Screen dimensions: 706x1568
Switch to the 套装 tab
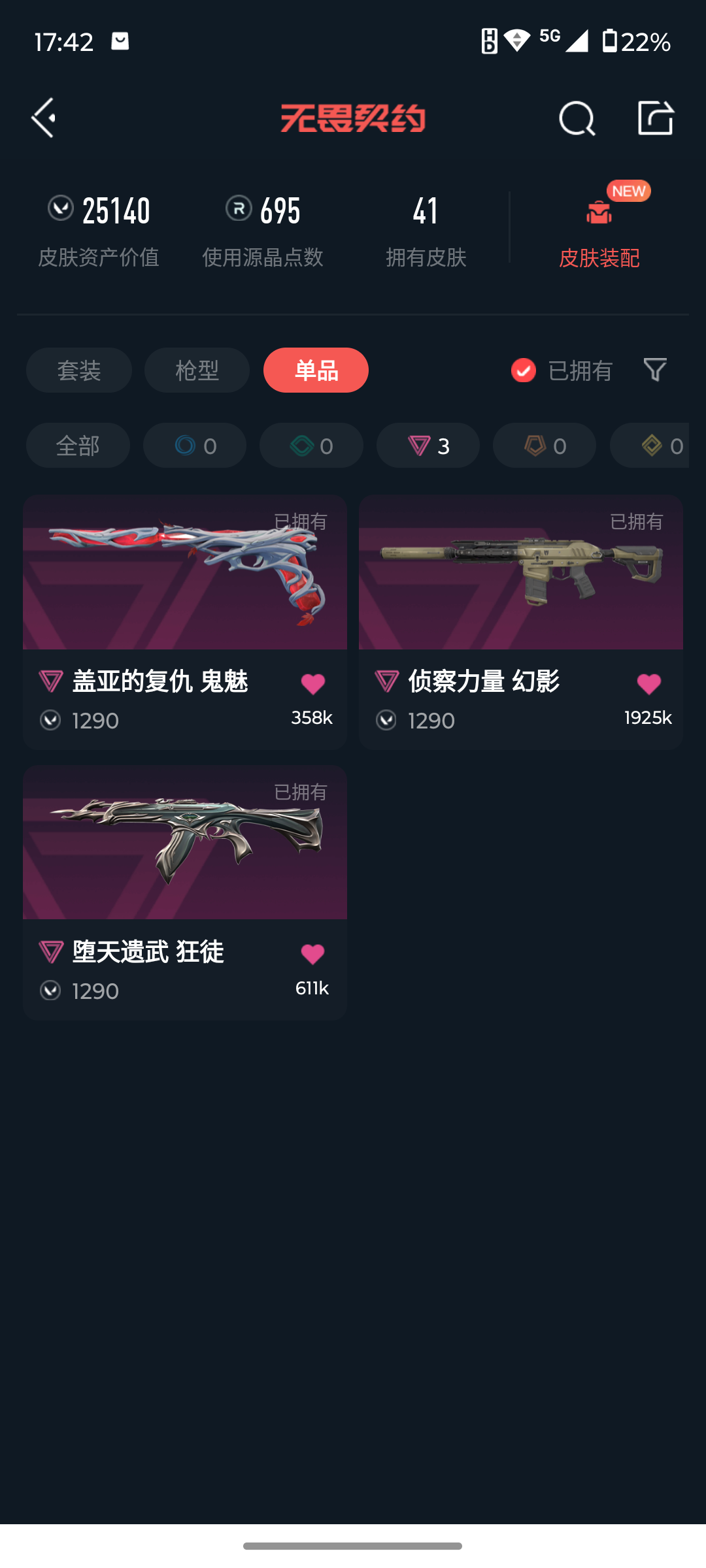tap(79, 370)
